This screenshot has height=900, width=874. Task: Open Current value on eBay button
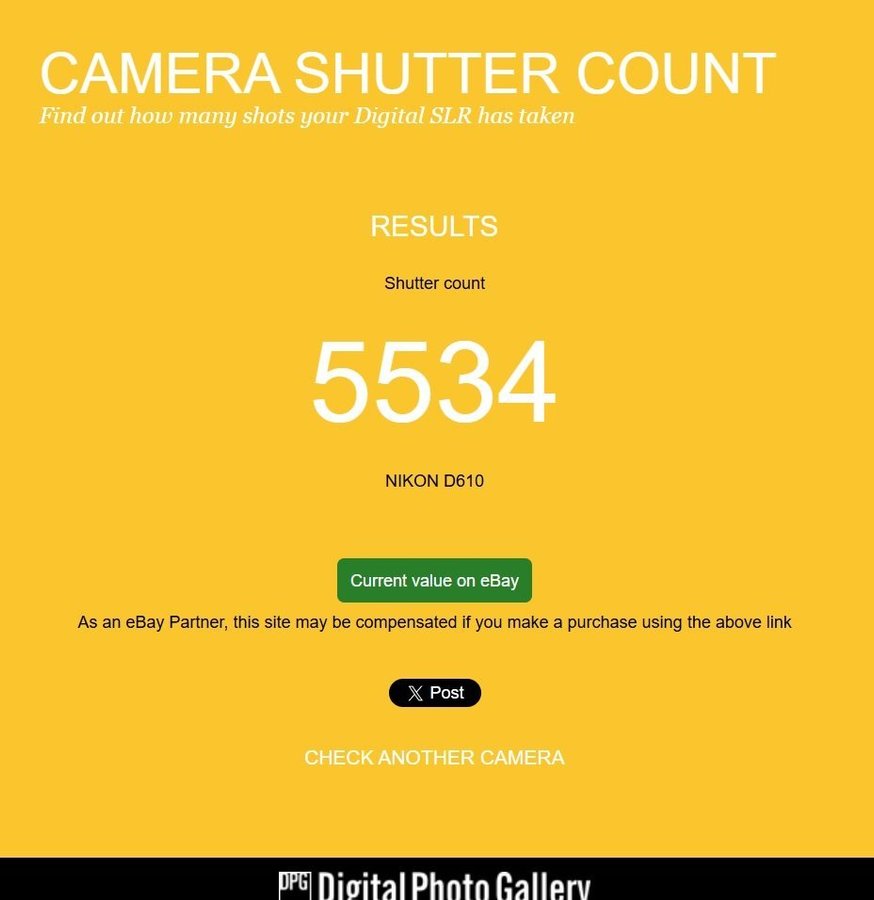click(x=434, y=581)
